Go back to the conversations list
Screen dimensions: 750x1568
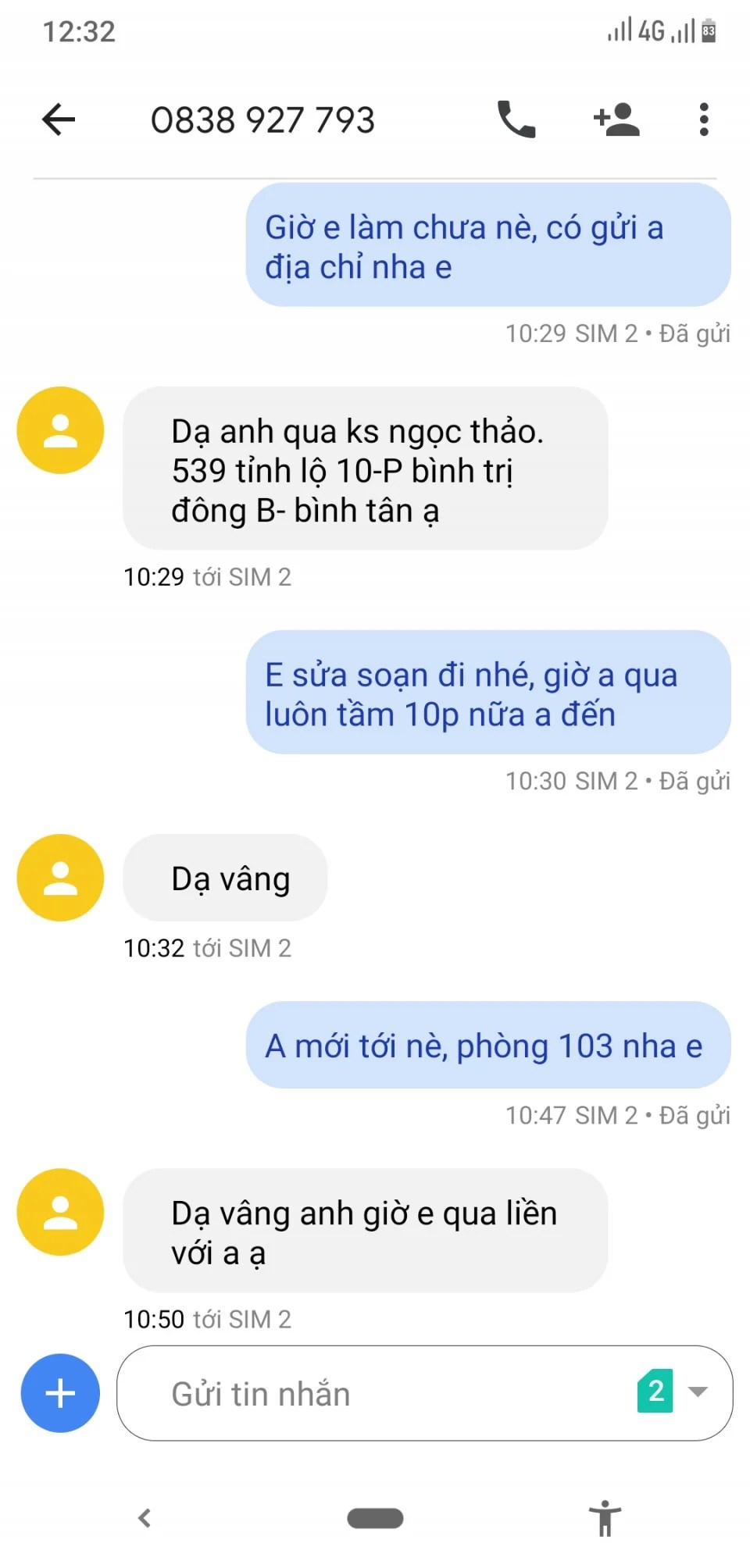[59, 119]
